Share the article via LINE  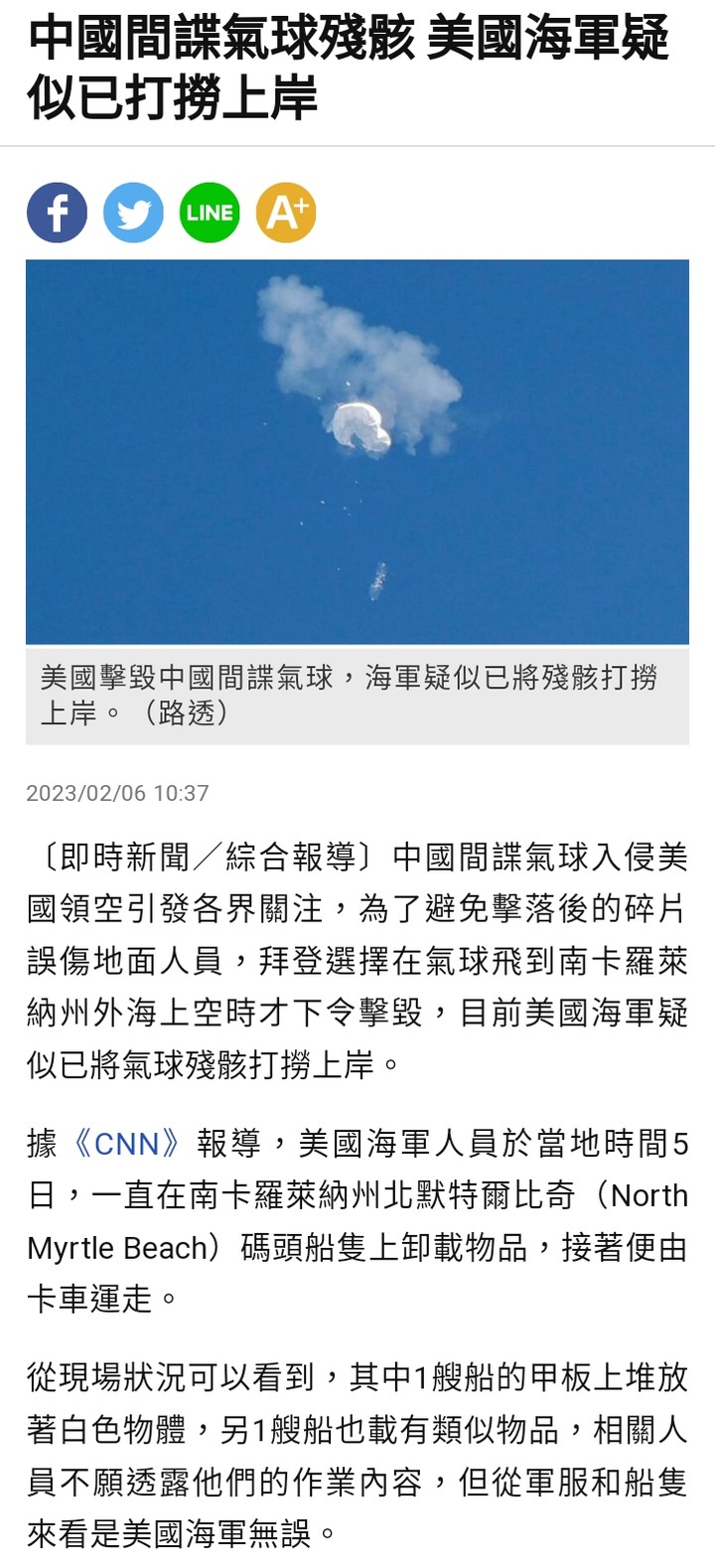pos(210,213)
